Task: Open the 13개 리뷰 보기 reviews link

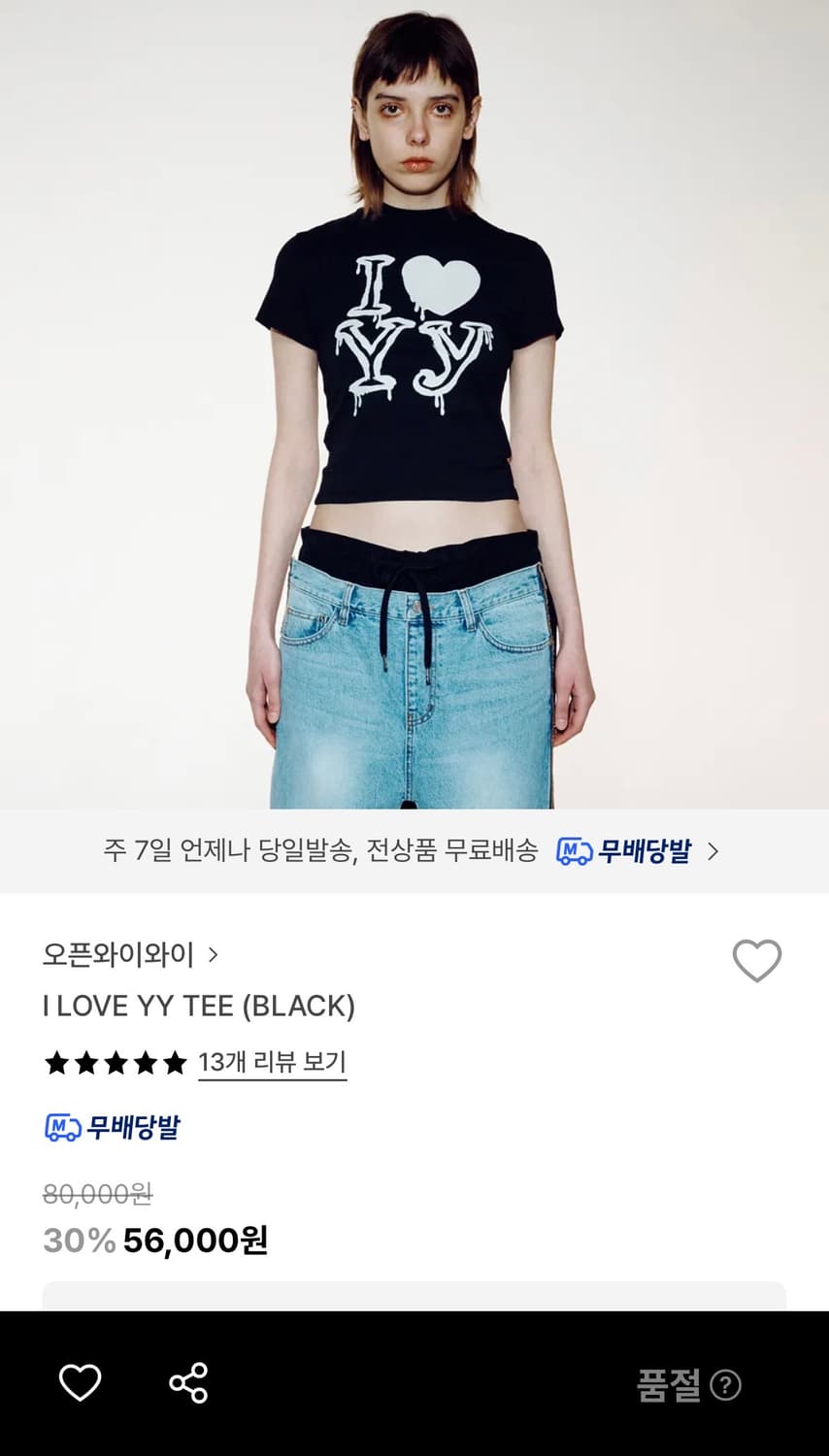Action: (x=272, y=1063)
